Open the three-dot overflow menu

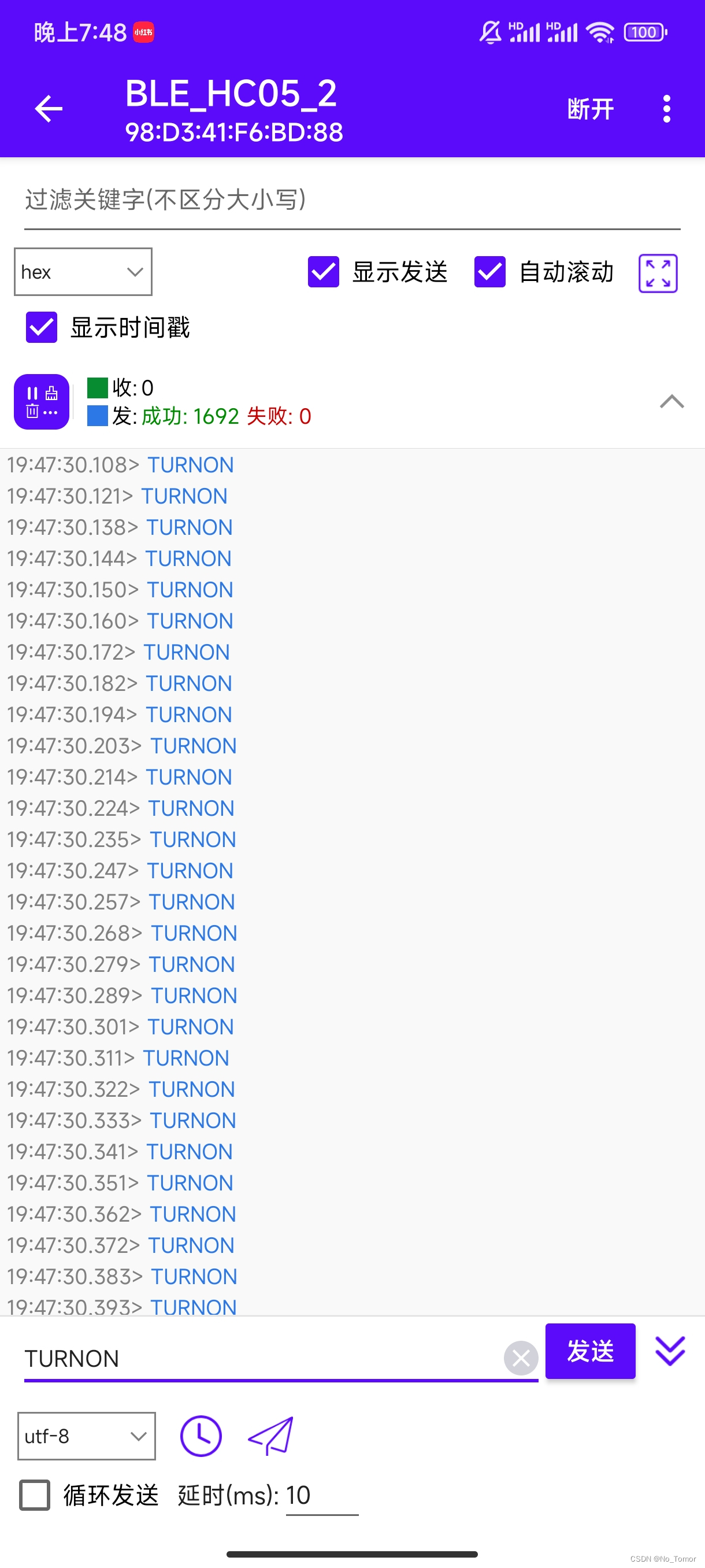[667, 109]
